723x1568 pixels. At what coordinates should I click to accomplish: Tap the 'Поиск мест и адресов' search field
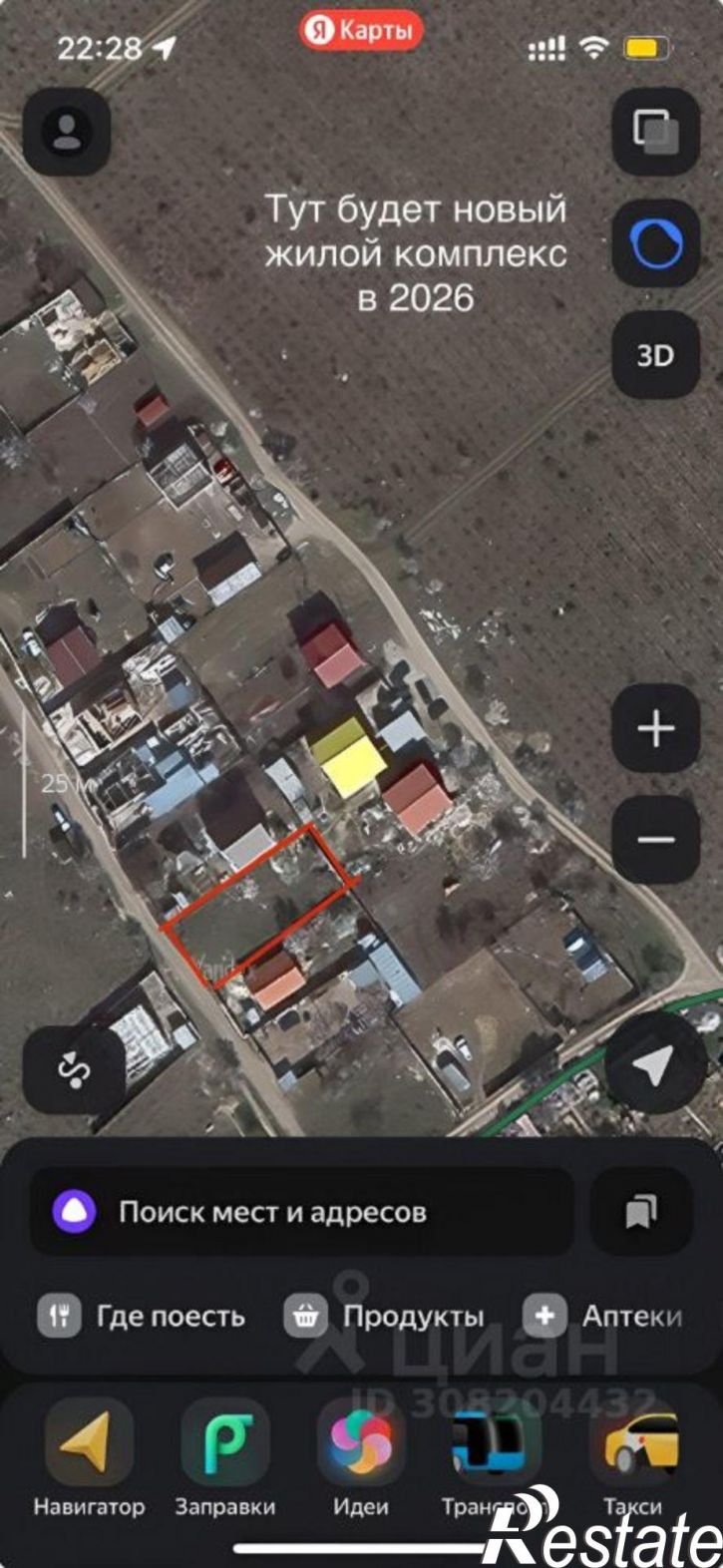click(299, 1213)
